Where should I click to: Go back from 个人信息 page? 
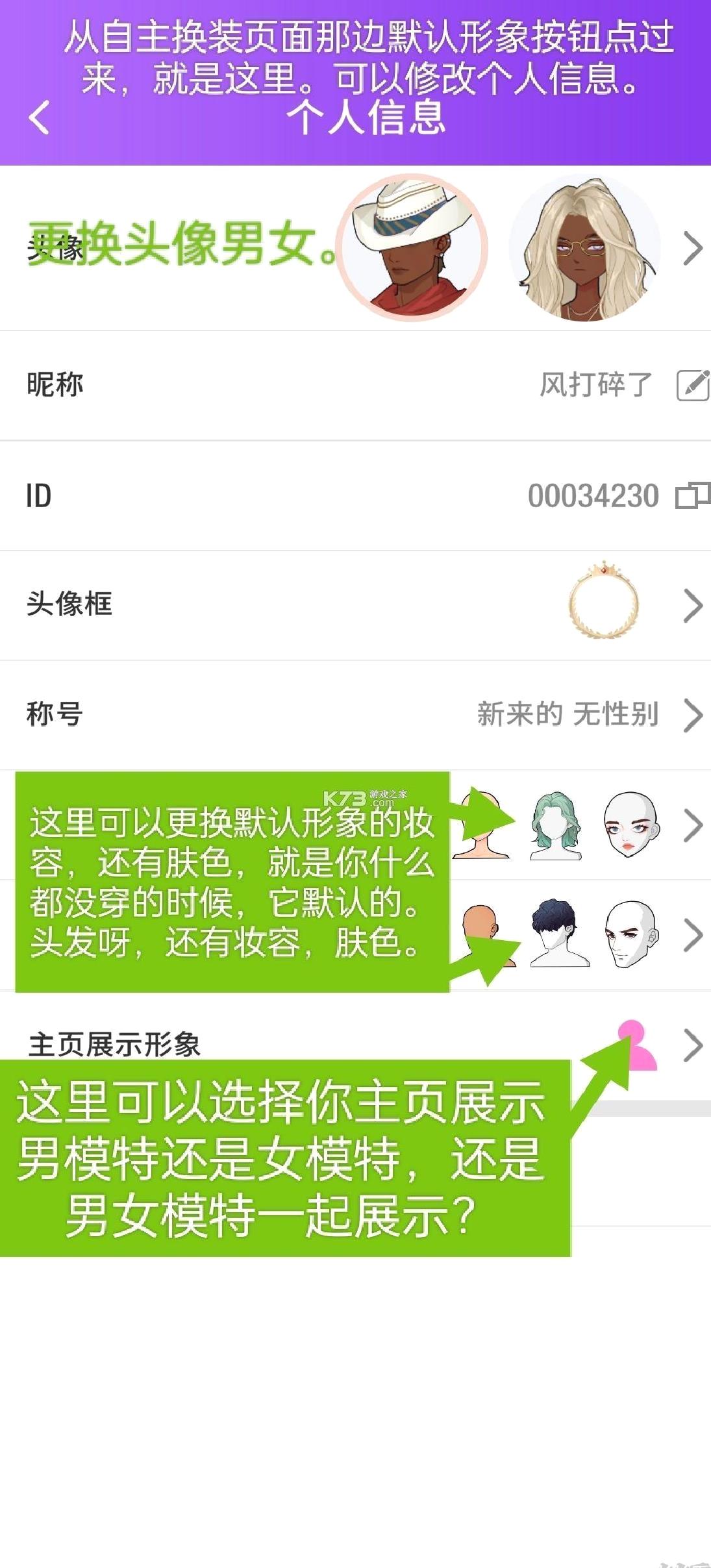[x=39, y=118]
